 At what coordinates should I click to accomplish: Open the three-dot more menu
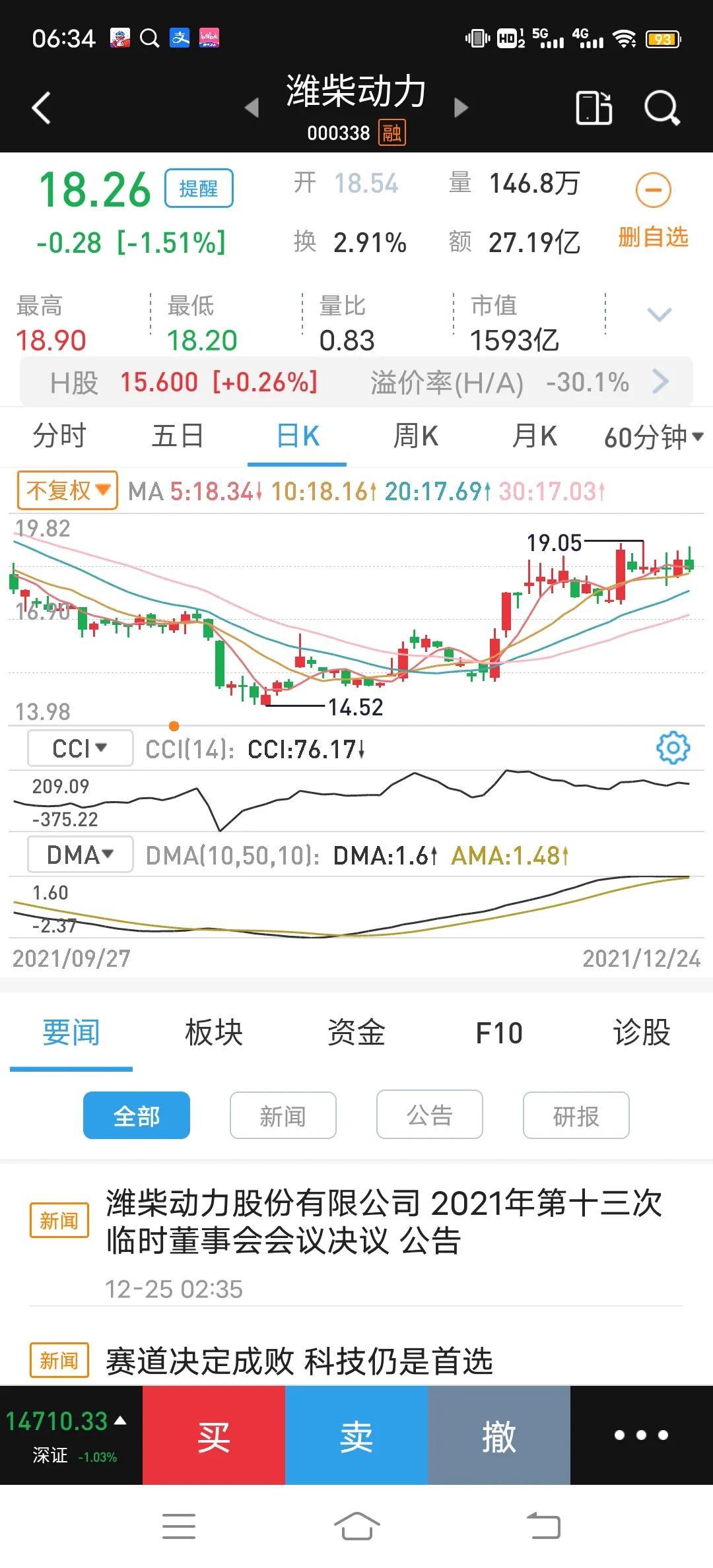641,1435
